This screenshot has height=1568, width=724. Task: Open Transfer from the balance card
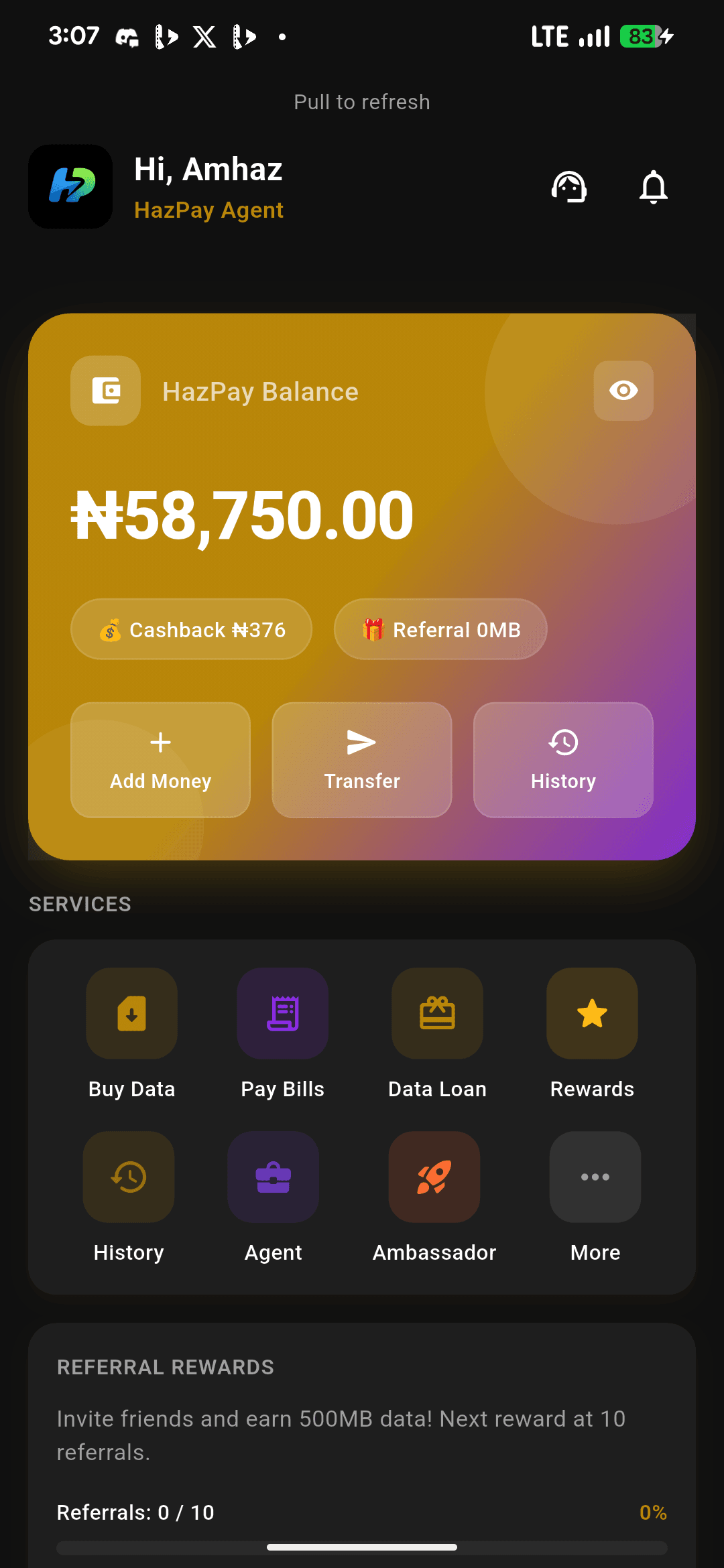point(361,761)
